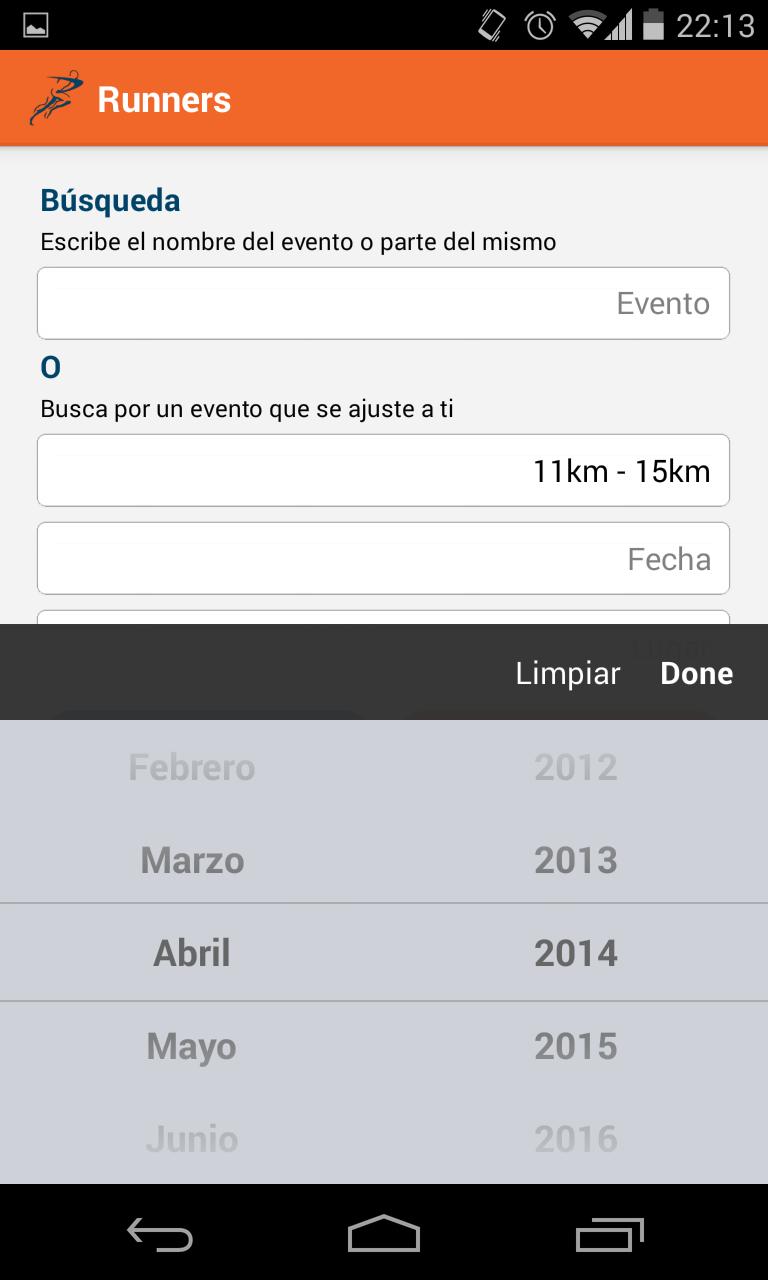Choose Mayo in the month wheel
The width and height of the screenshot is (768, 1280).
[192, 1046]
